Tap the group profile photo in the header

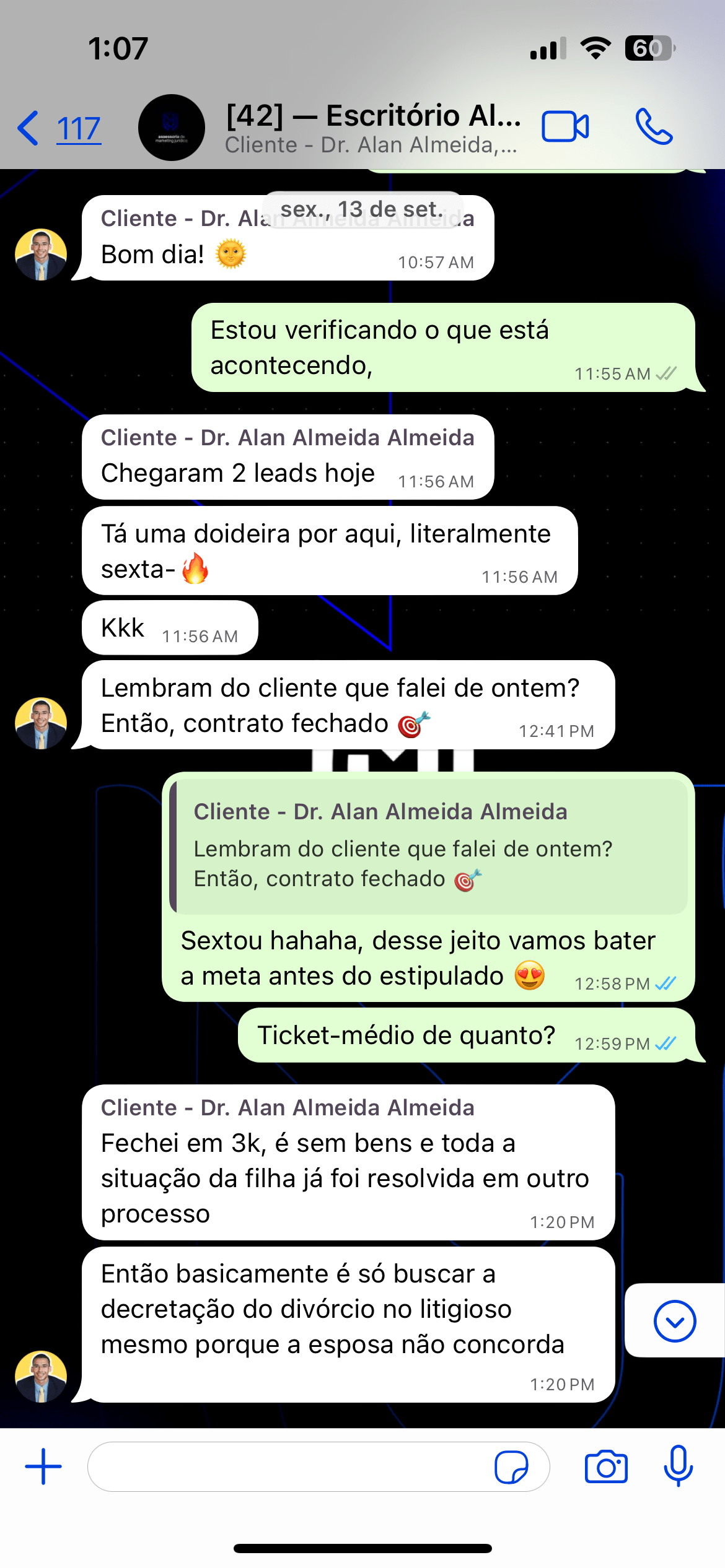172,127
